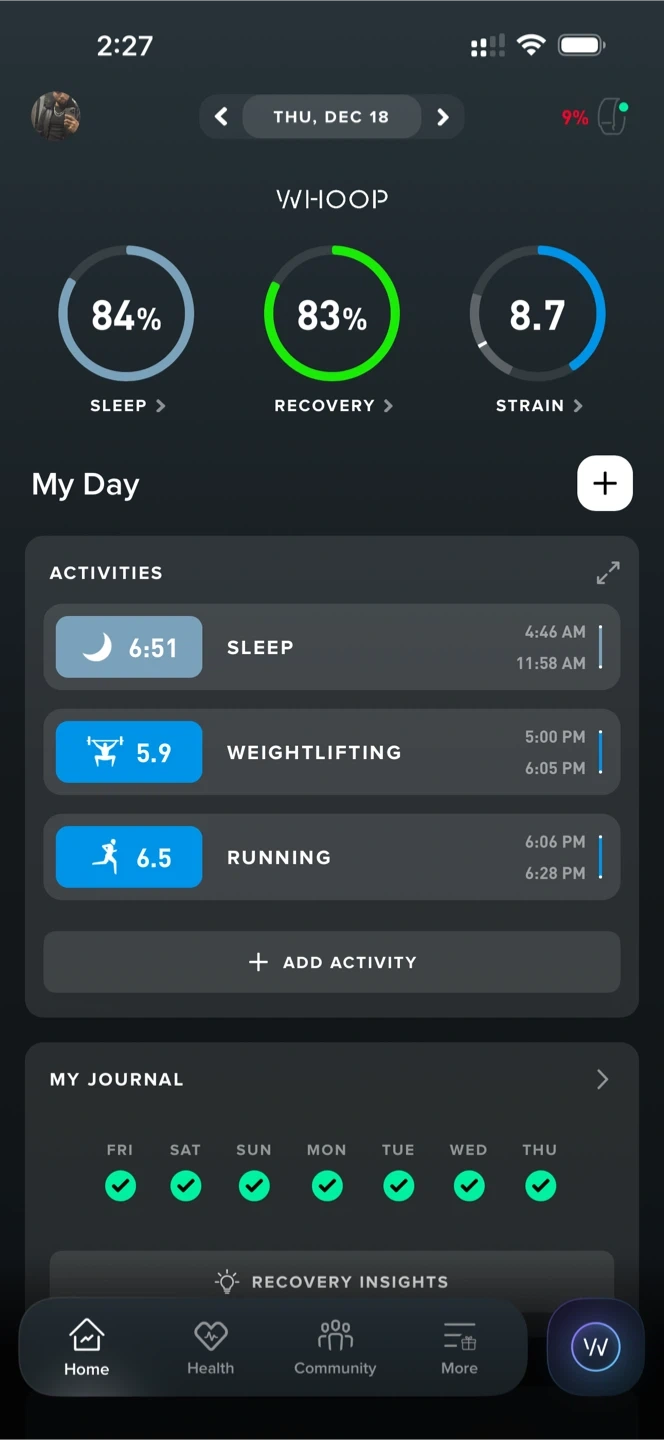Screen dimensions: 664x1440
Task: Launch the WHOOP coach button
Action: pyautogui.click(x=596, y=1347)
